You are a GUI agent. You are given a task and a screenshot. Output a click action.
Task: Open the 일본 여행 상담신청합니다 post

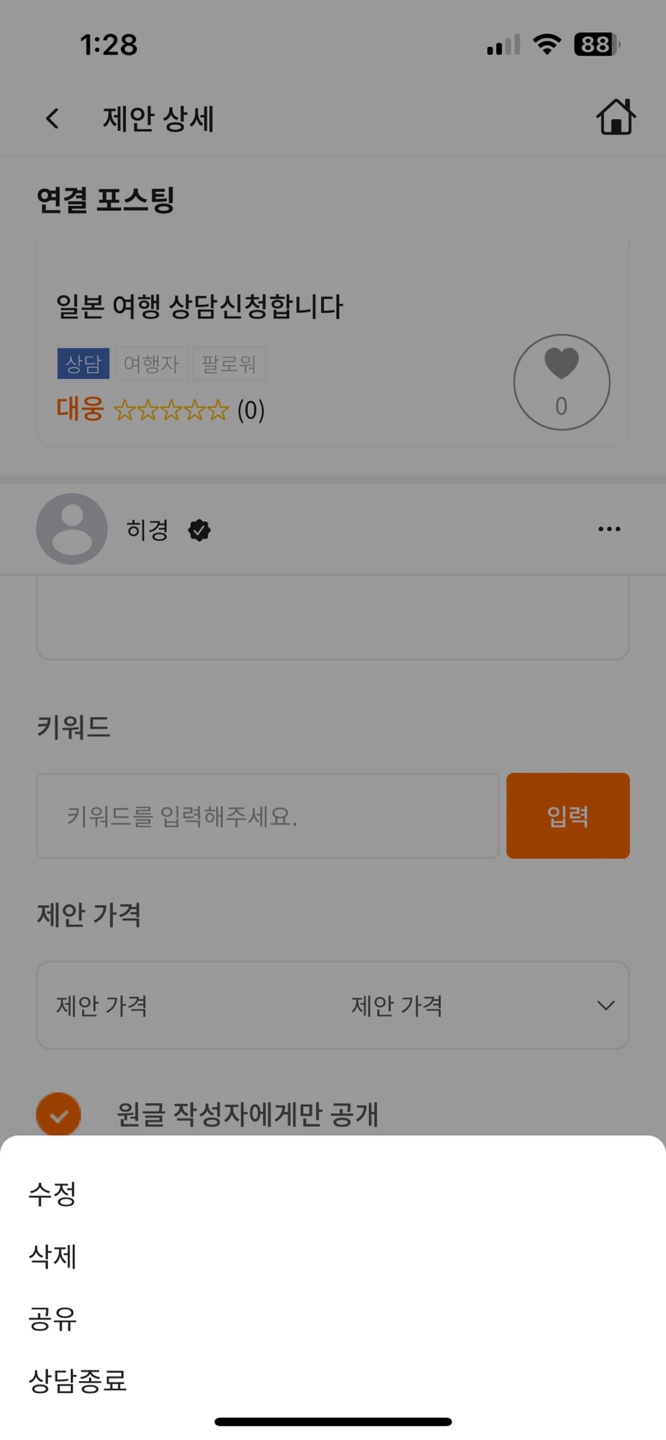coord(200,306)
